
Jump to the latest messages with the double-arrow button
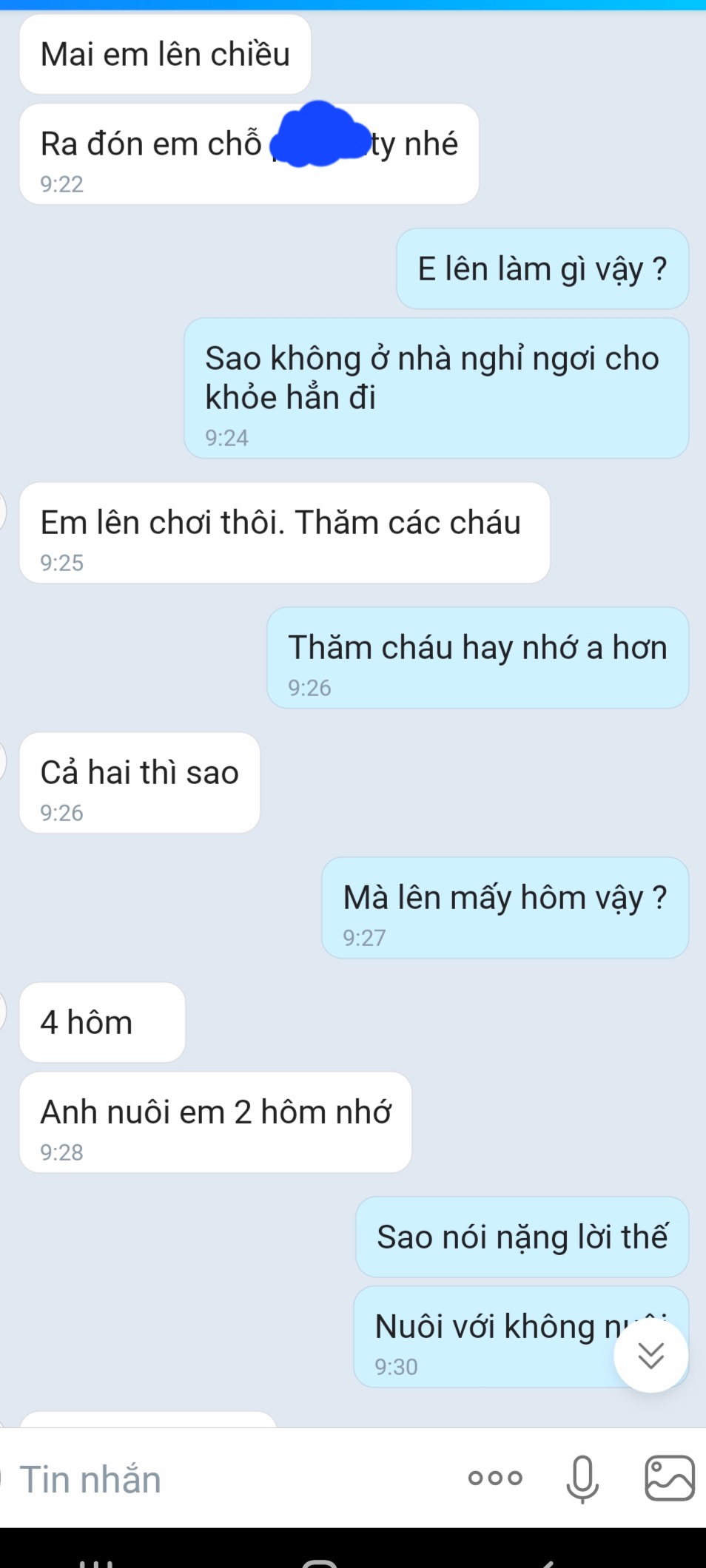coord(651,1355)
